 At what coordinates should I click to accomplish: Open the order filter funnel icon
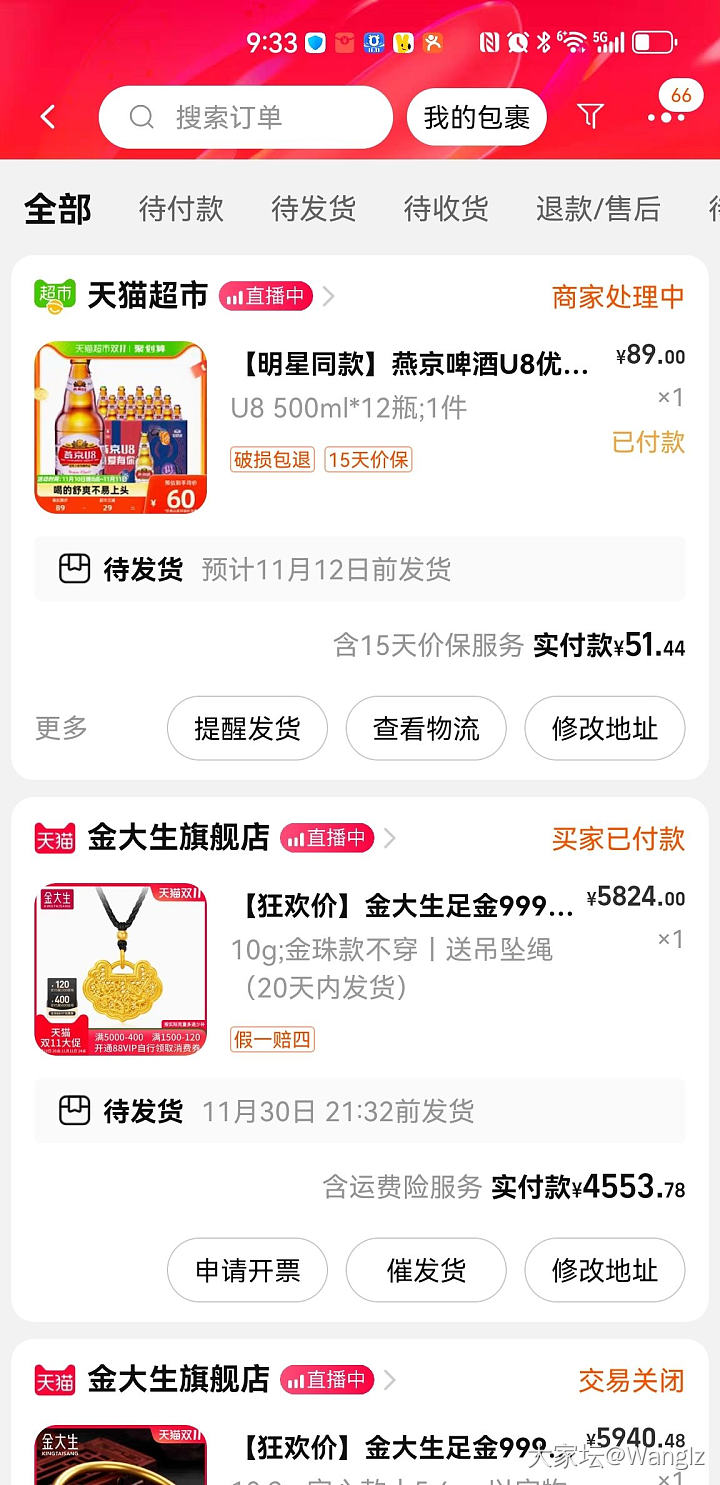[x=591, y=117]
